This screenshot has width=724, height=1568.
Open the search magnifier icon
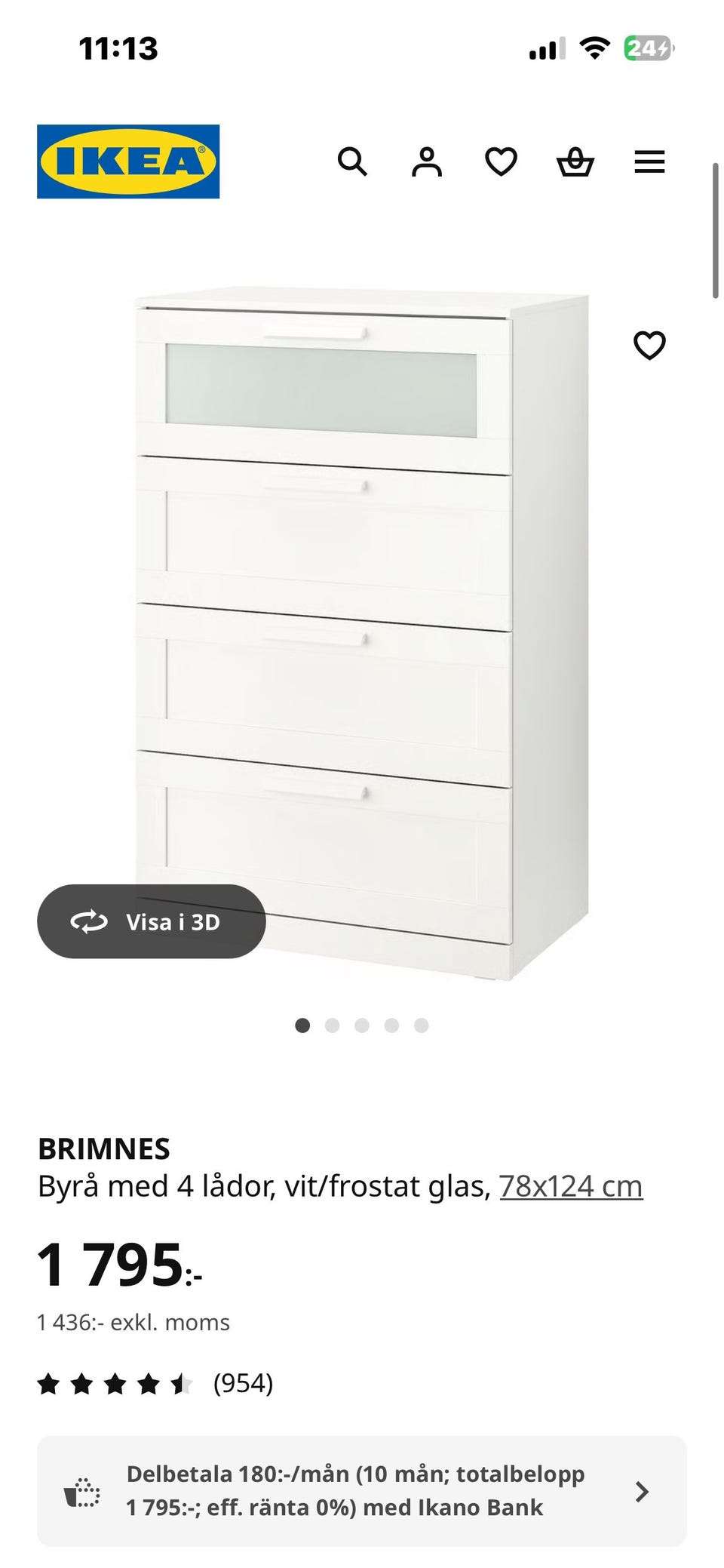pyautogui.click(x=351, y=161)
